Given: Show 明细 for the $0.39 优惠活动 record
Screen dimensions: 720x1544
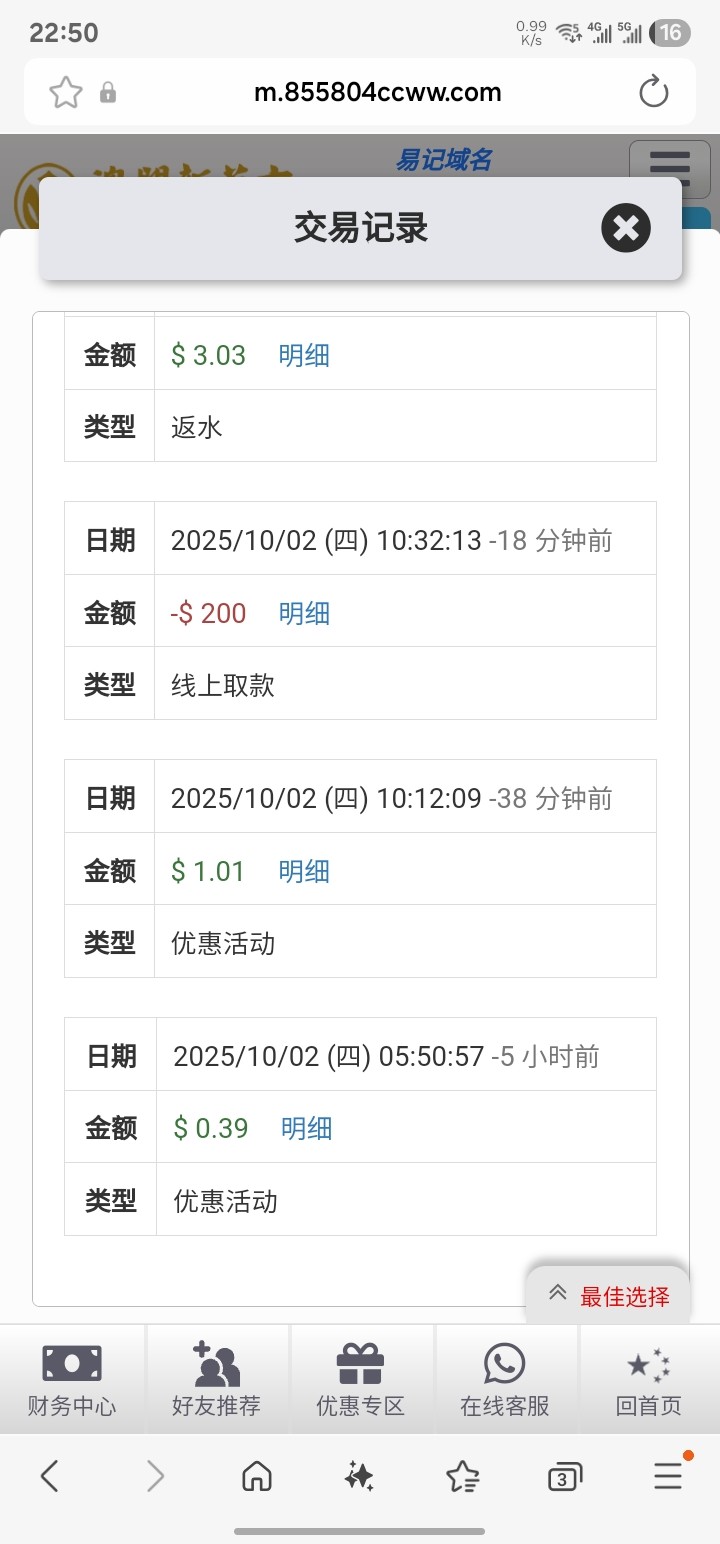Looking at the screenshot, I should [x=306, y=1128].
